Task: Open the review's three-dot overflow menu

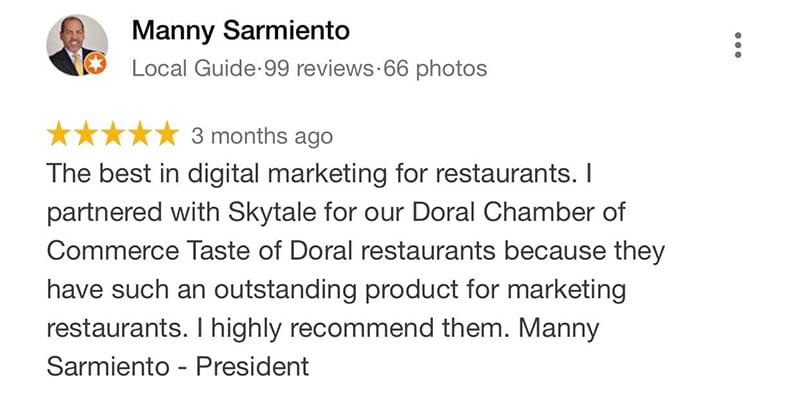Action: 738,45
